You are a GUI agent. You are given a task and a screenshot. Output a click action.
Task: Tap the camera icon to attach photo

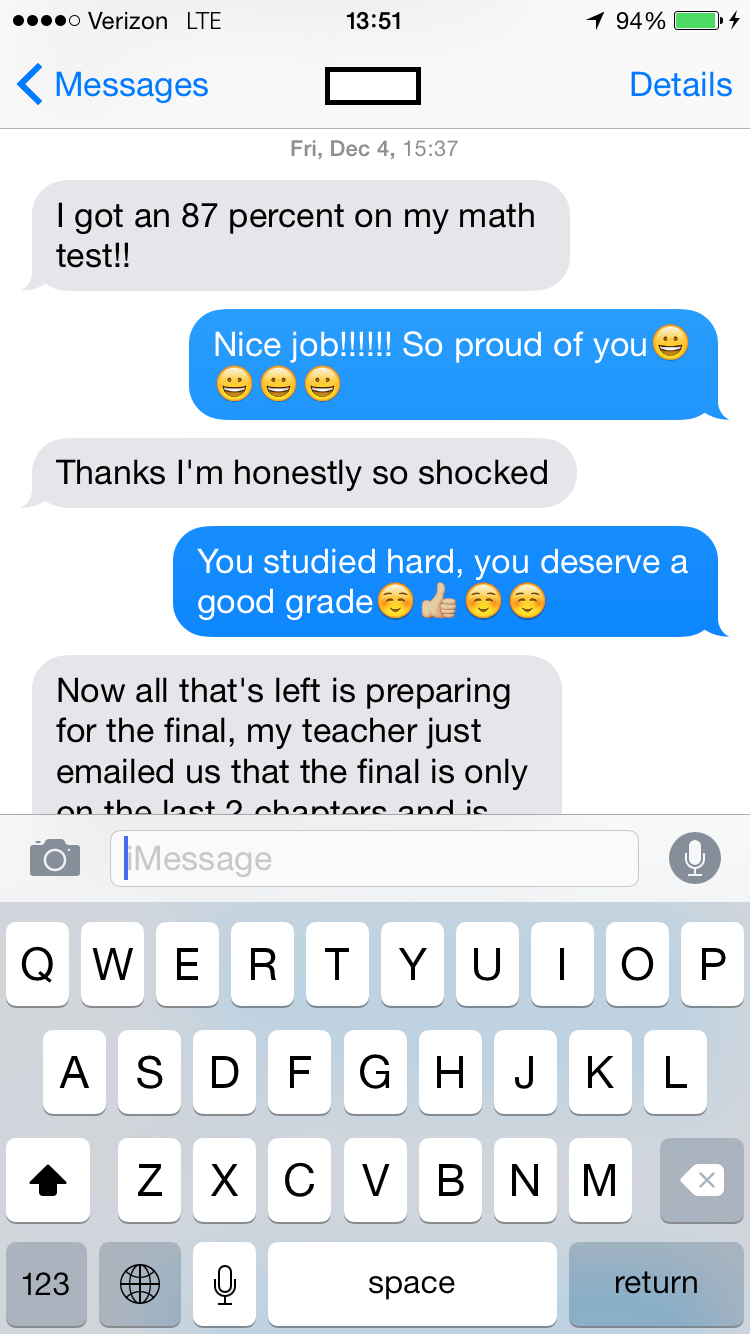pos(55,858)
